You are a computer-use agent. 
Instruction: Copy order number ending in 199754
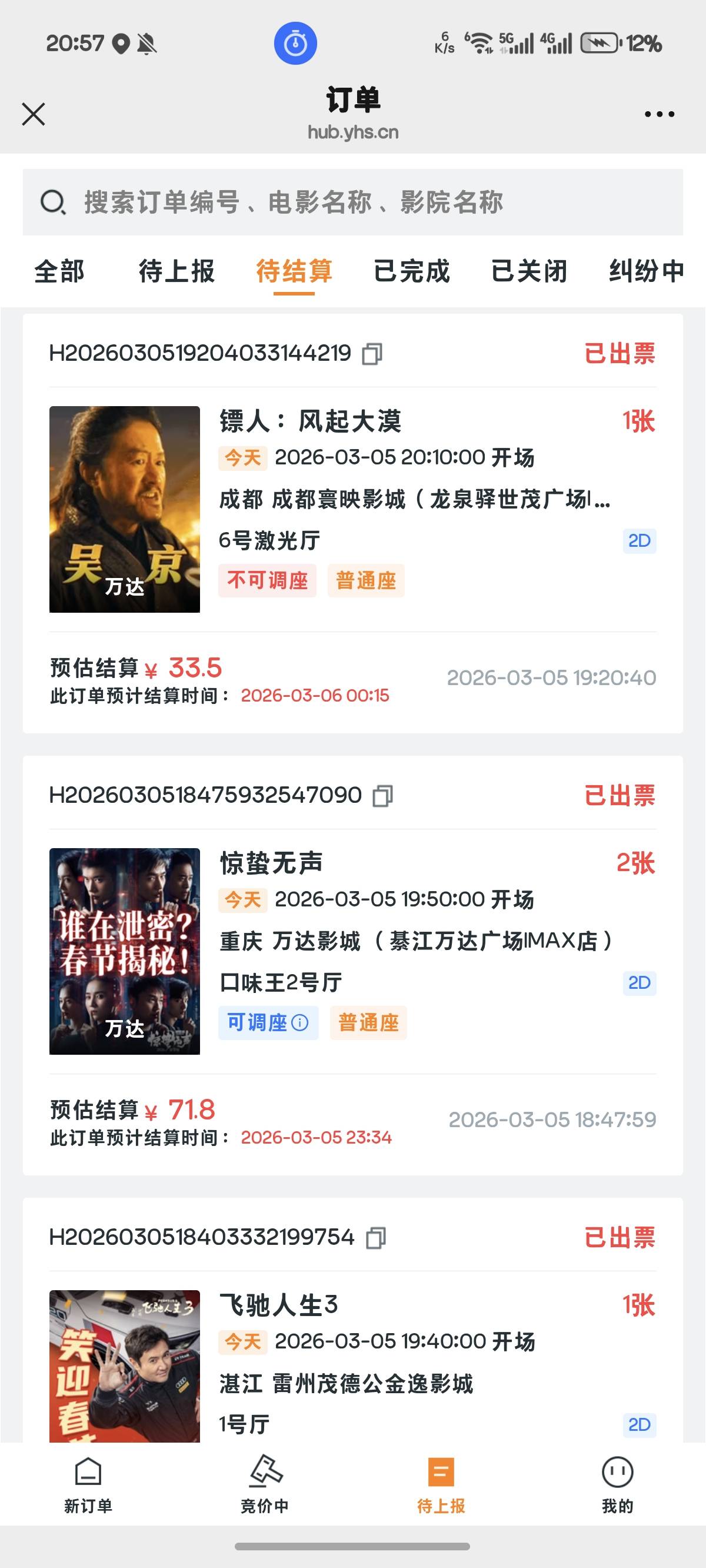pos(375,1237)
